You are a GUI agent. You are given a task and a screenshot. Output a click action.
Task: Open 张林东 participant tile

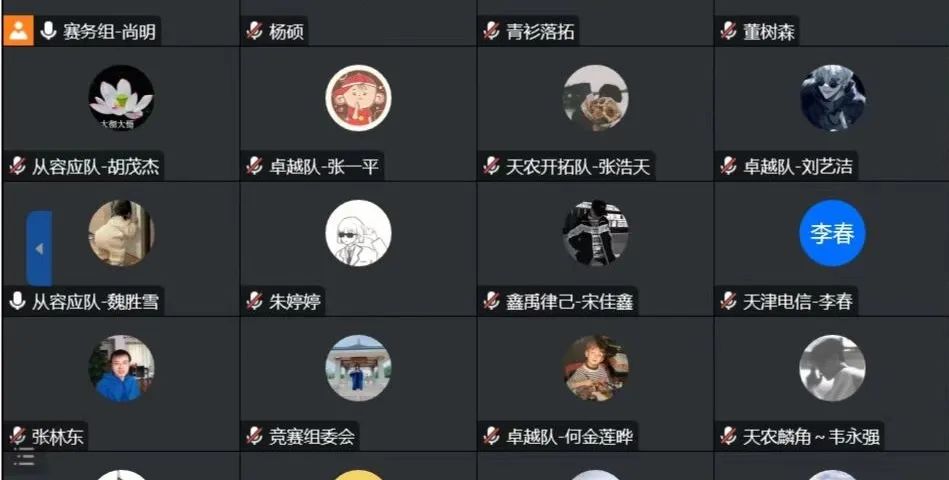click(x=121, y=383)
